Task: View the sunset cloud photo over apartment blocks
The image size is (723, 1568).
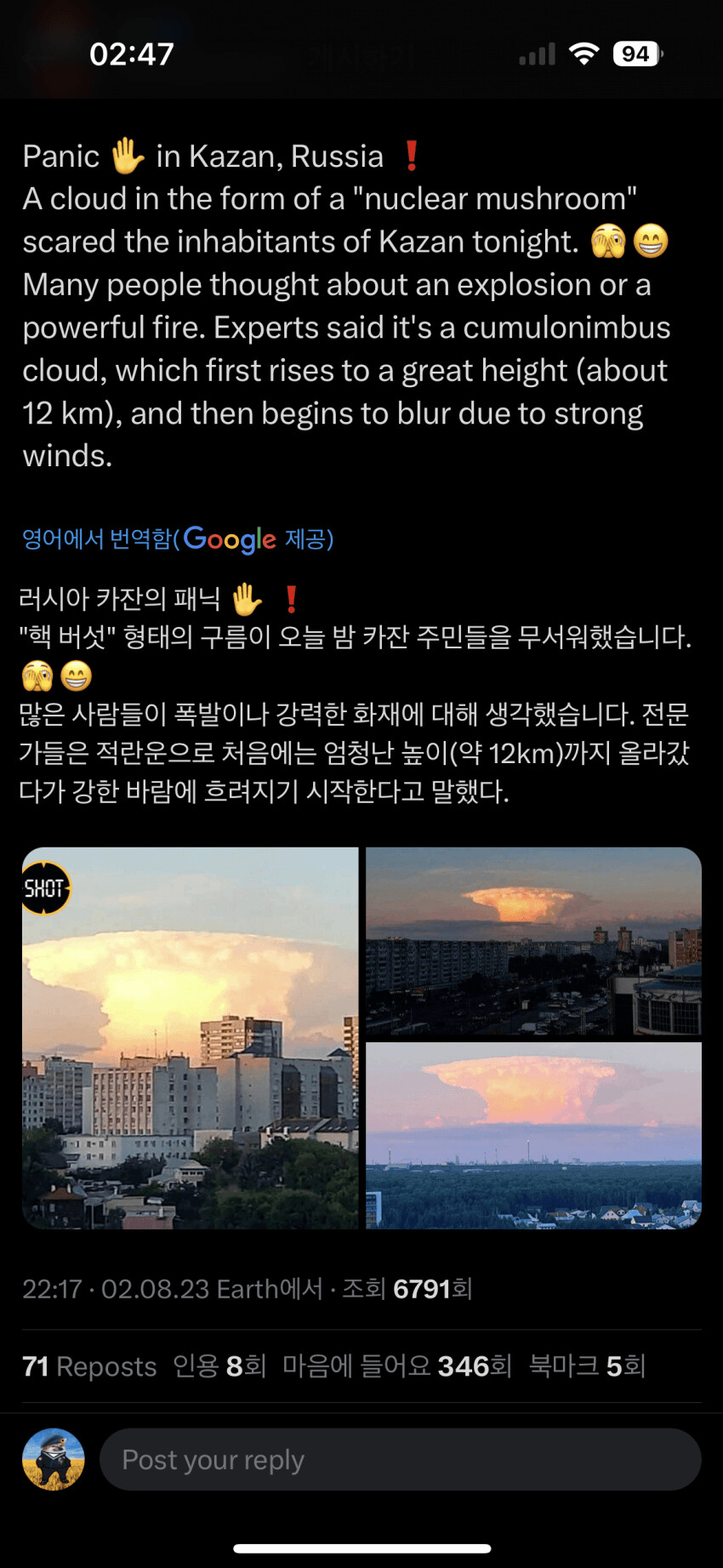Action: (x=533, y=941)
